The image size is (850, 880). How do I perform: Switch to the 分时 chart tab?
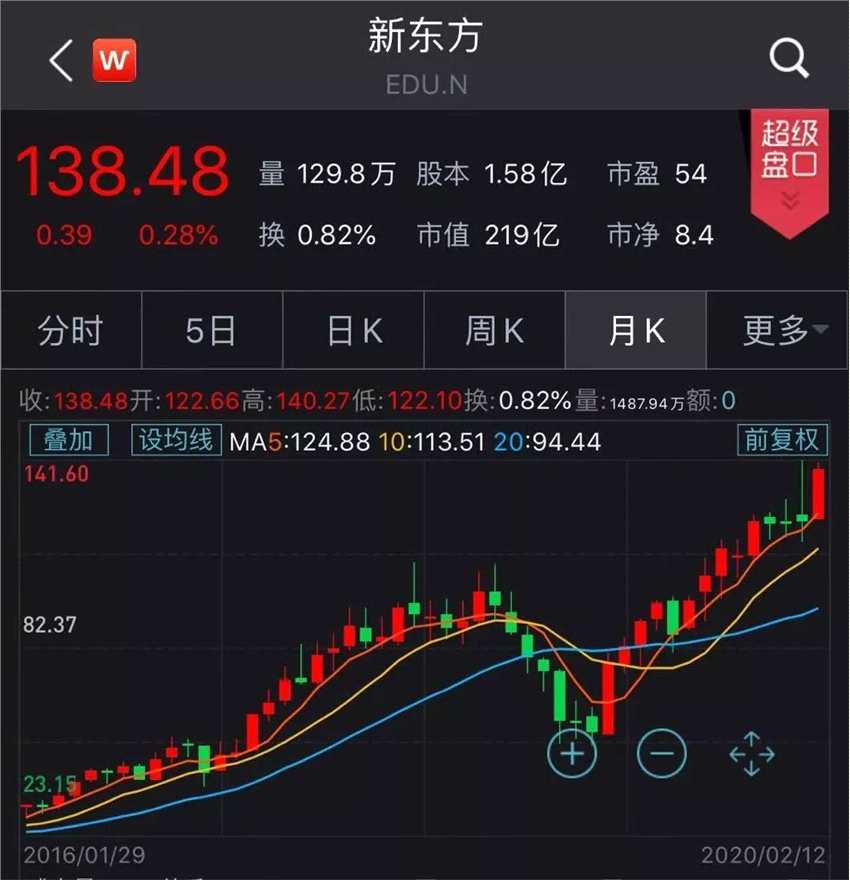[70, 331]
